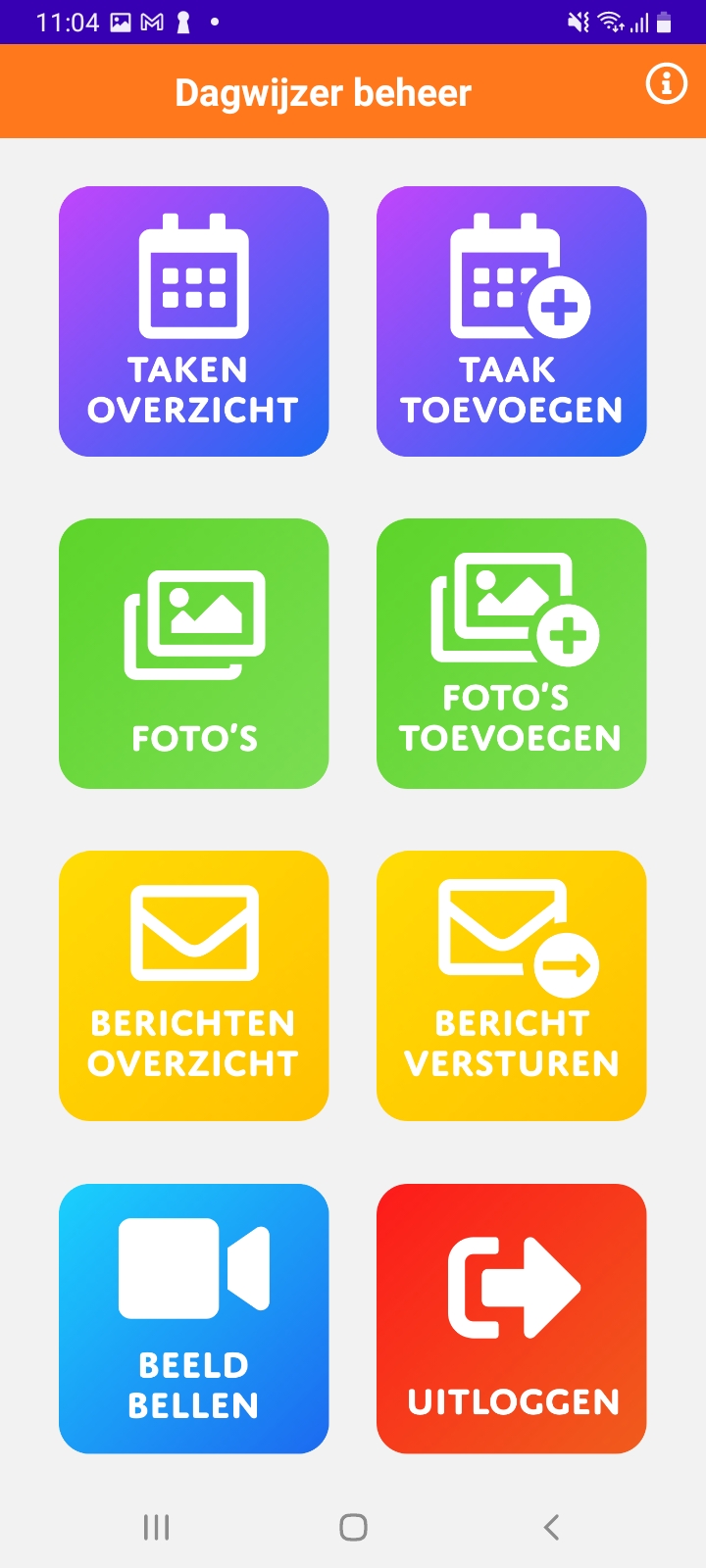This screenshot has height=1568, width=706.
Task: Open recent apps from navigation bar
Action: point(156,1527)
